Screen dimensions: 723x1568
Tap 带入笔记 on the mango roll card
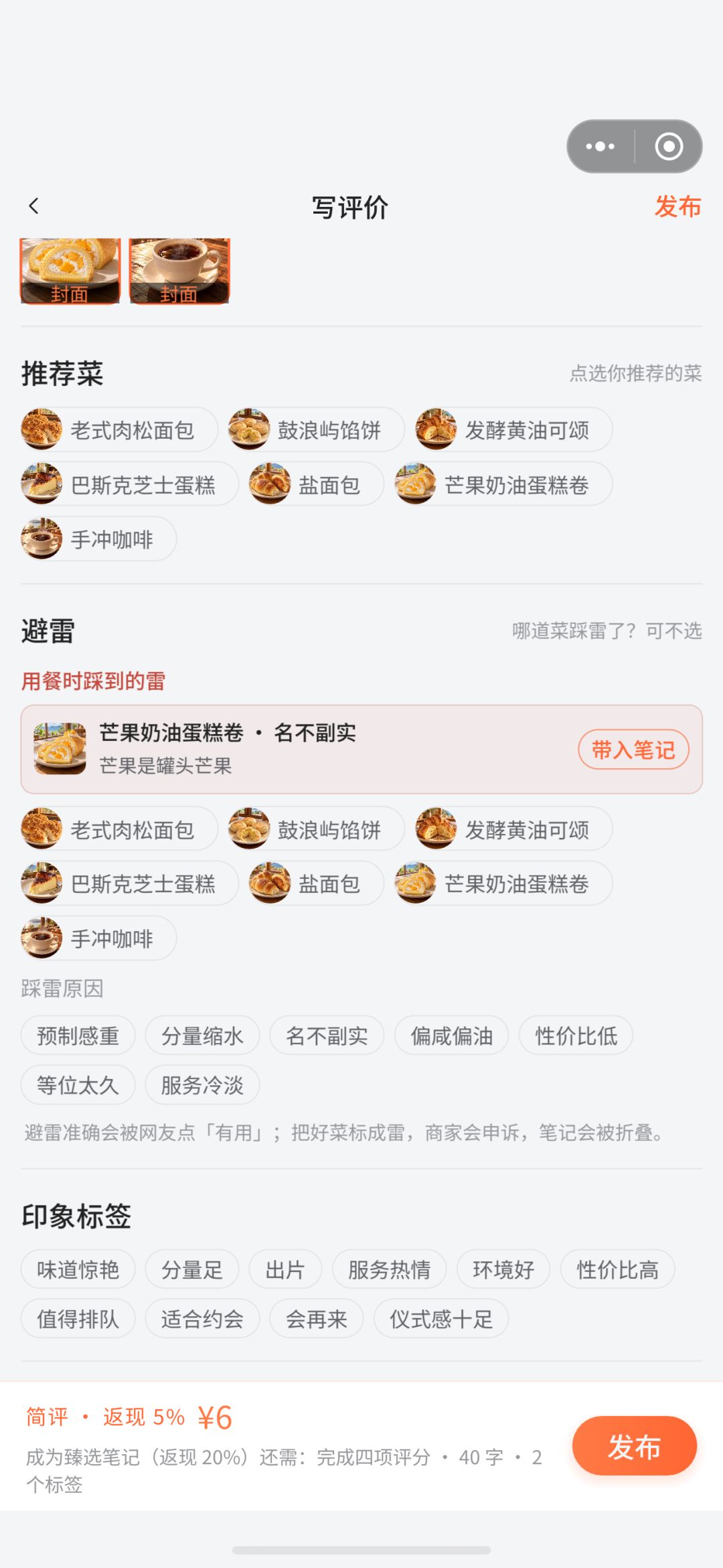(633, 749)
